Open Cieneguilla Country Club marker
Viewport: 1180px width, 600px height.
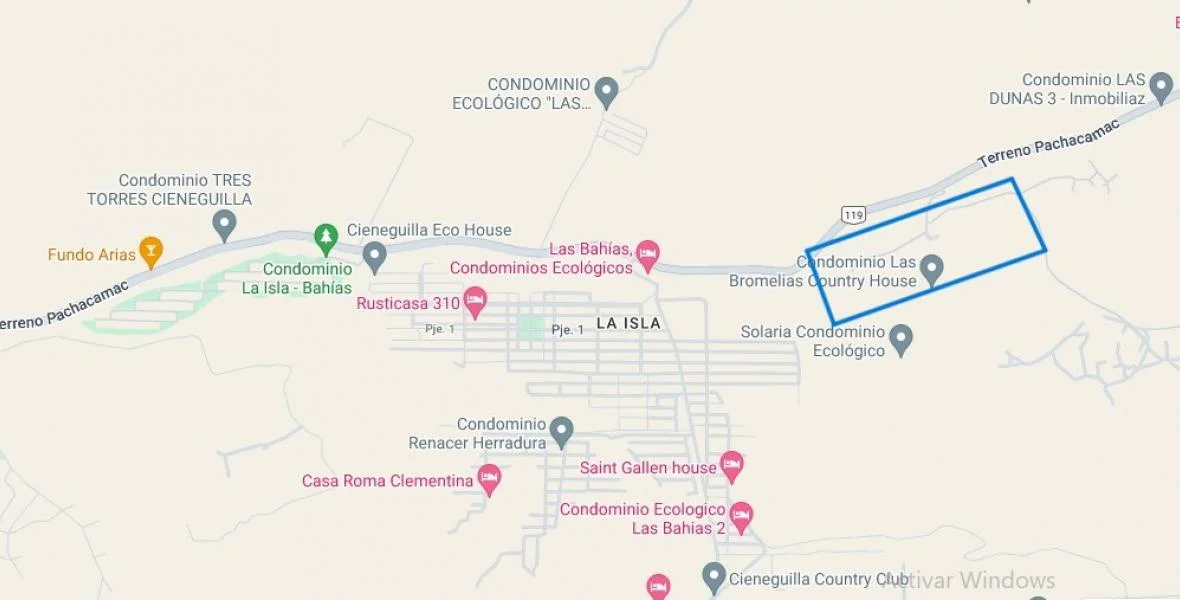coord(713,577)
